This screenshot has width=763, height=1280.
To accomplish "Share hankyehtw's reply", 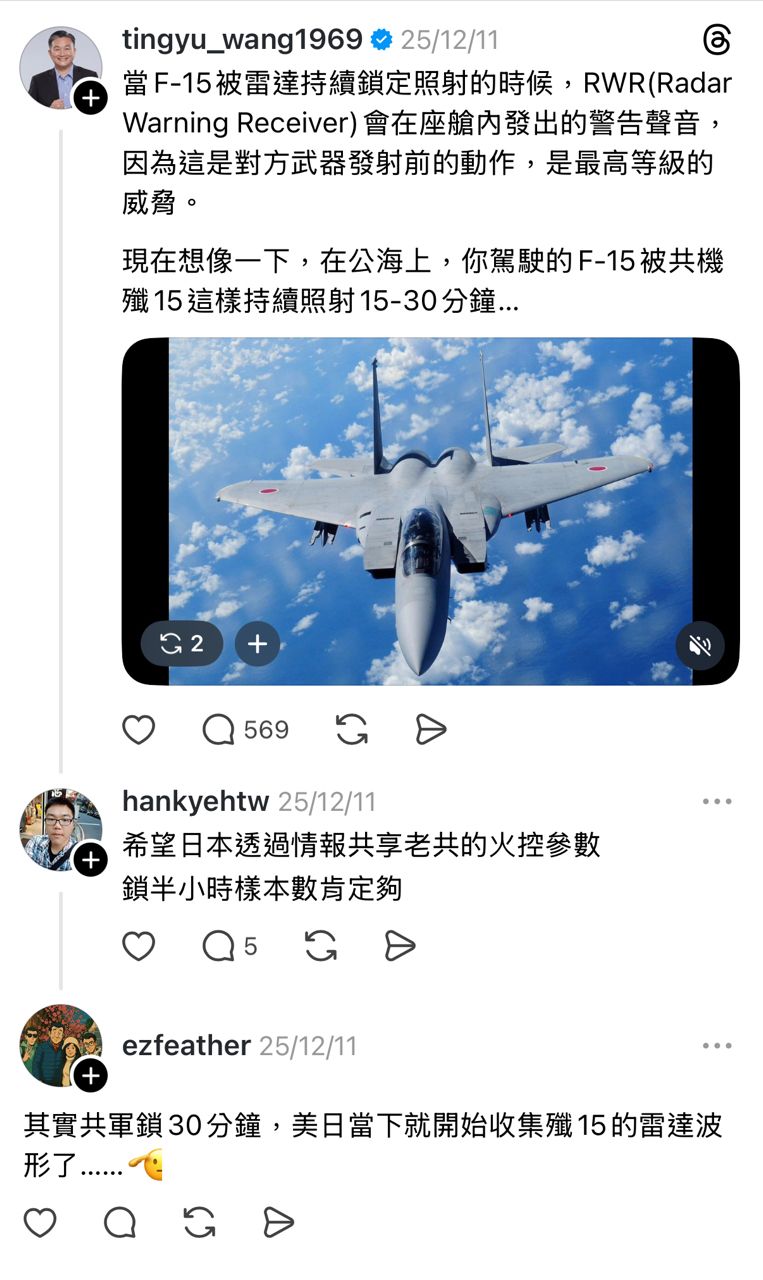I will tap(399, 946).
